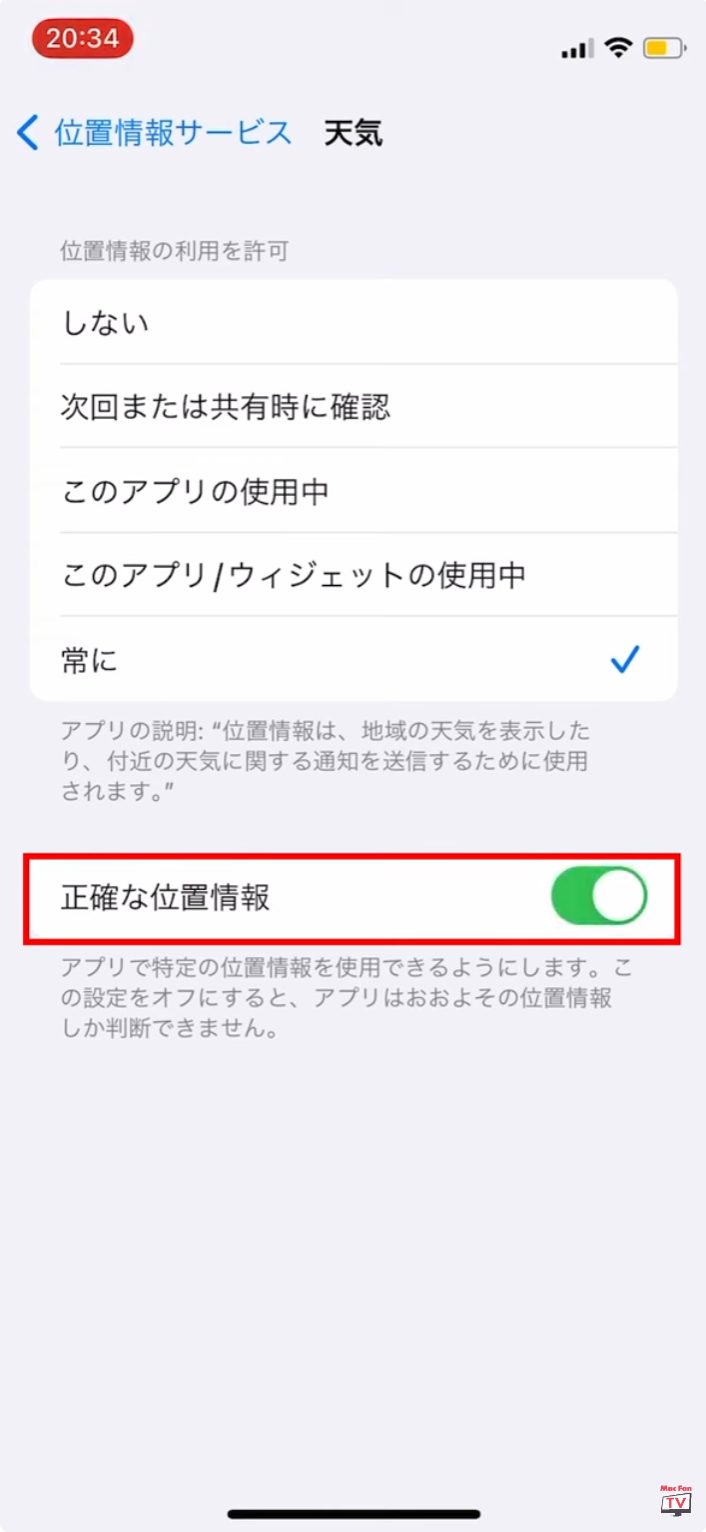Screen dimensions: 706x1532
Task: Select the しない option
Action: click(x=354, y=322)
